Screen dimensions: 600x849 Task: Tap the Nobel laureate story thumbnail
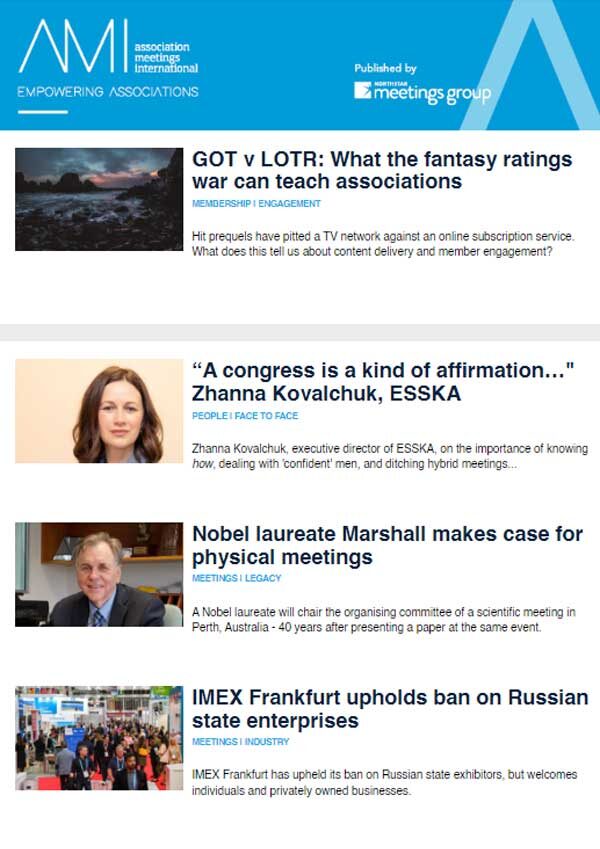pyautogui.click(x=99, y=574)
